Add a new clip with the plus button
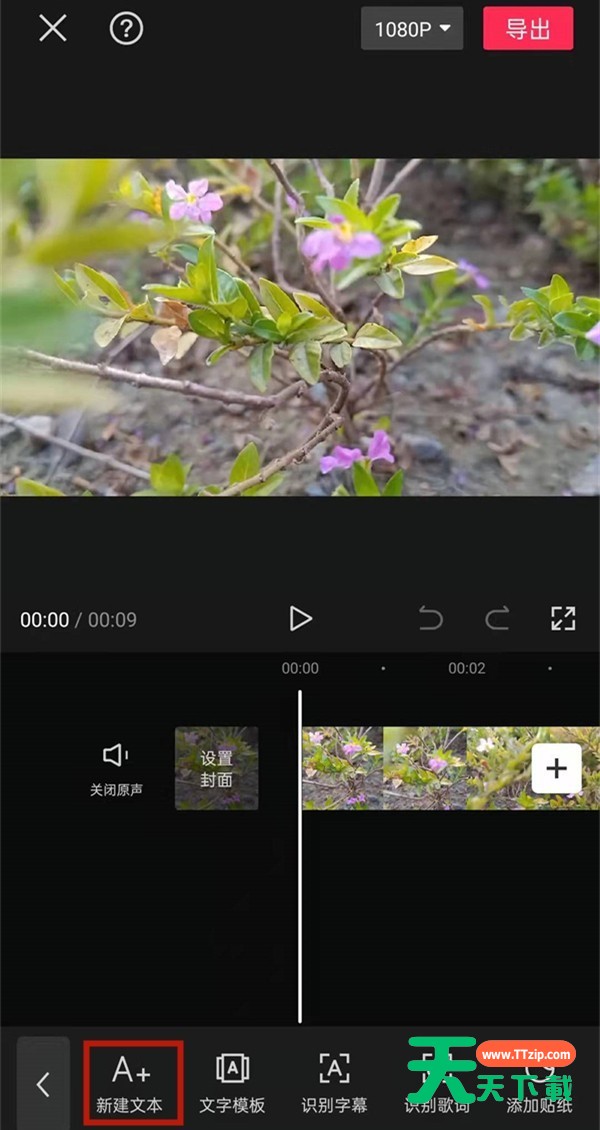This screenshot has height=1130, width=600. (556, 768)
